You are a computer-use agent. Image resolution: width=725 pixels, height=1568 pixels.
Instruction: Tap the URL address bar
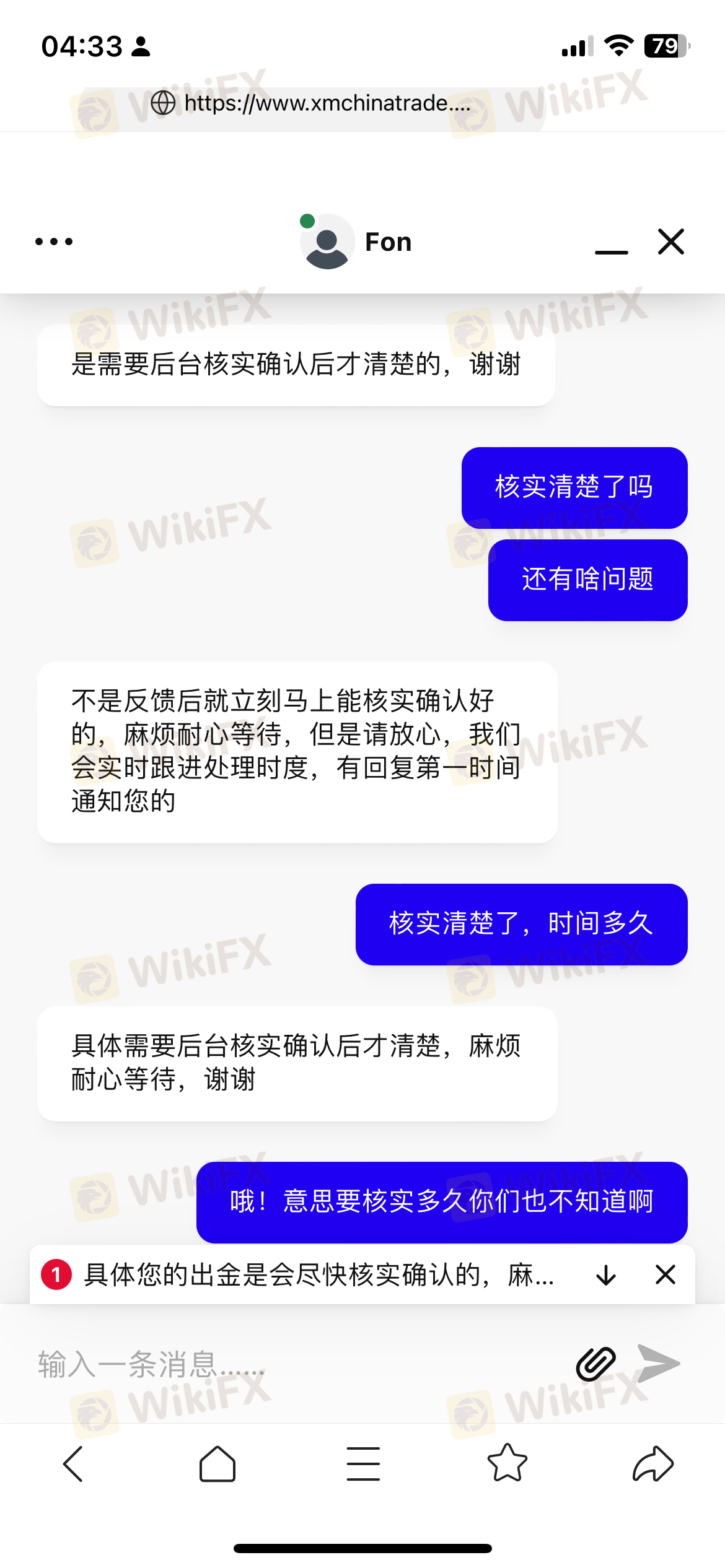coord(327,103)
